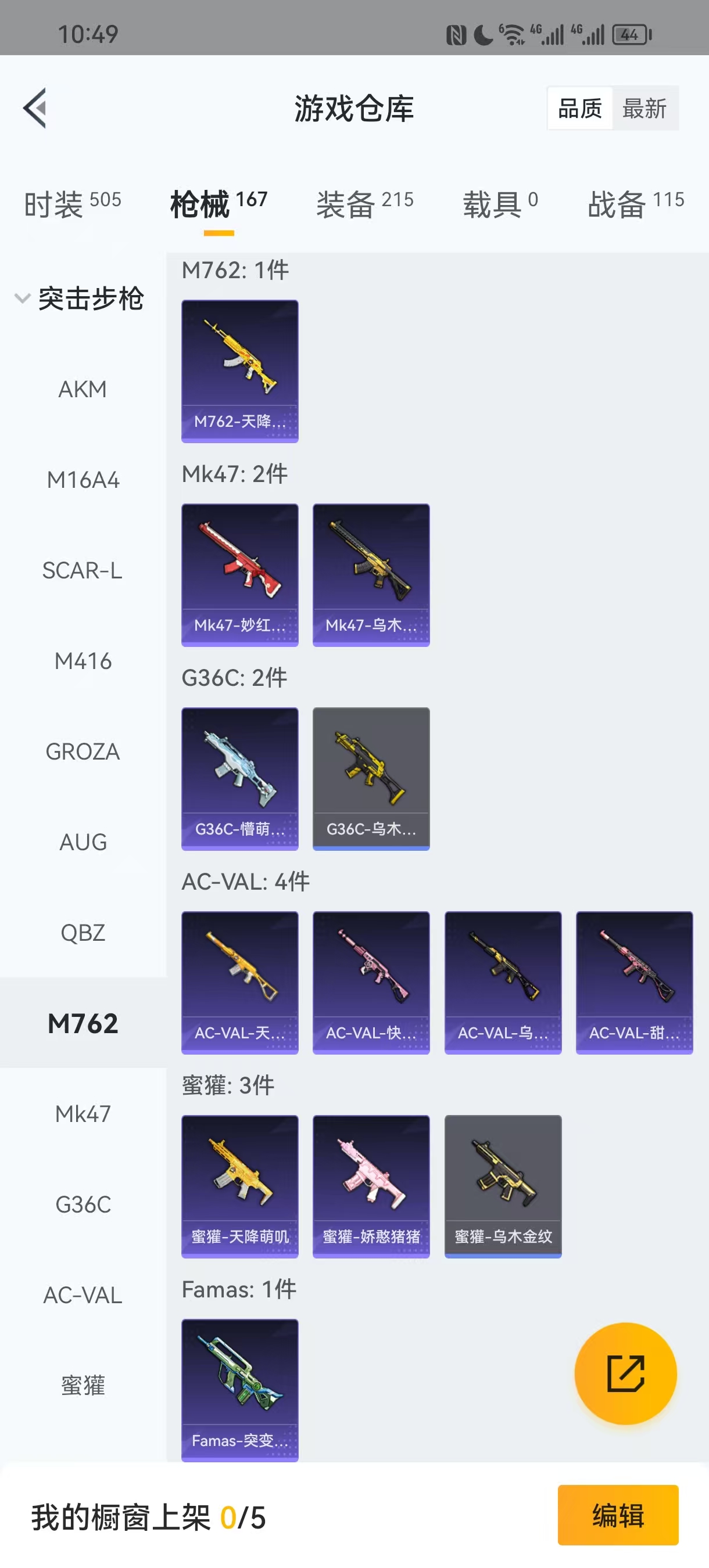Open the 载具 tab
The image size is (709, 1568).
pos(499,203)
